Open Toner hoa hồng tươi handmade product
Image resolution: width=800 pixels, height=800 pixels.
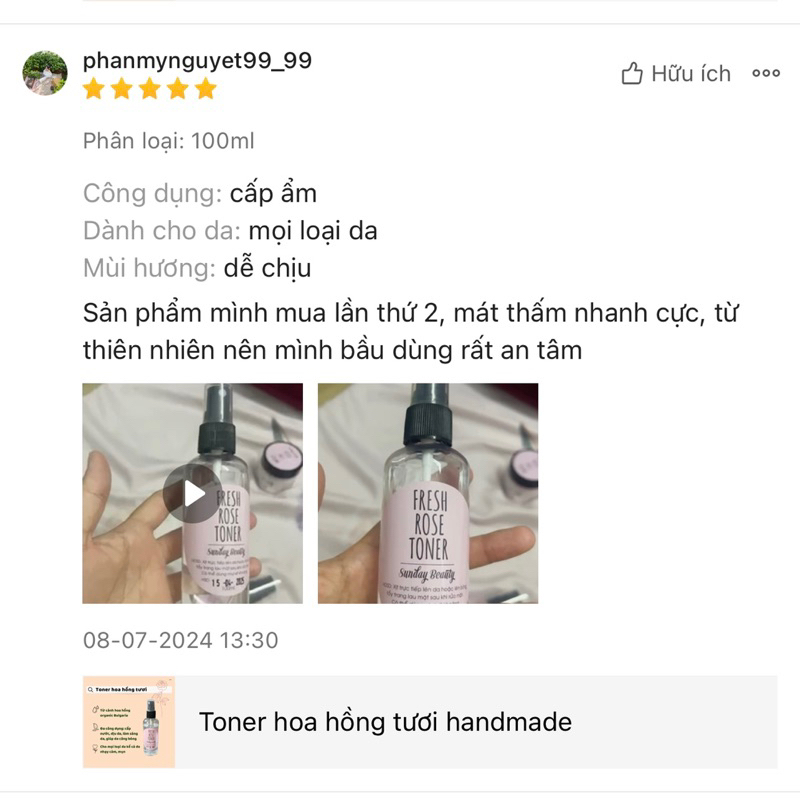(385, 722)
